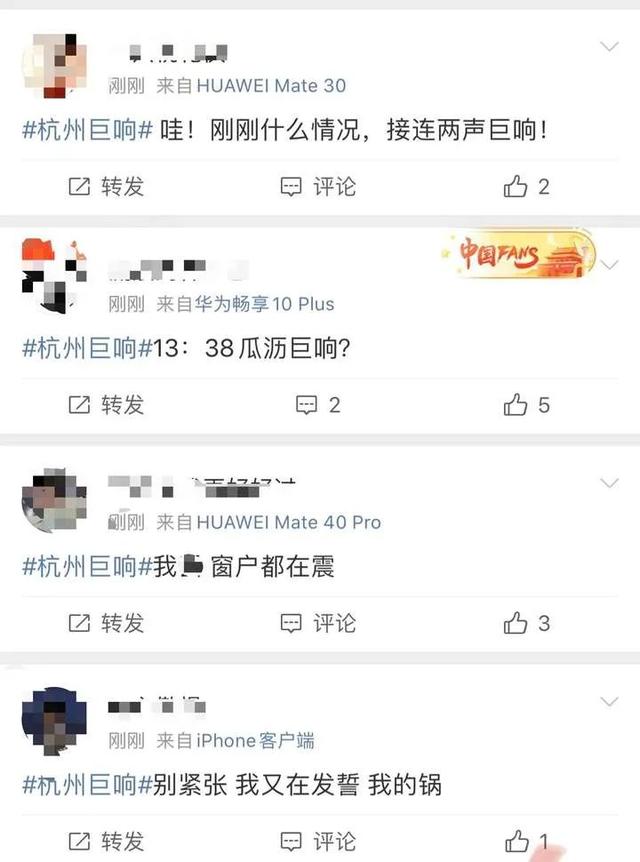The height and width of the screenshot is (862, 640).
Task: Comment on the 窗户都在震 post
Action: (x=318, y=623)
